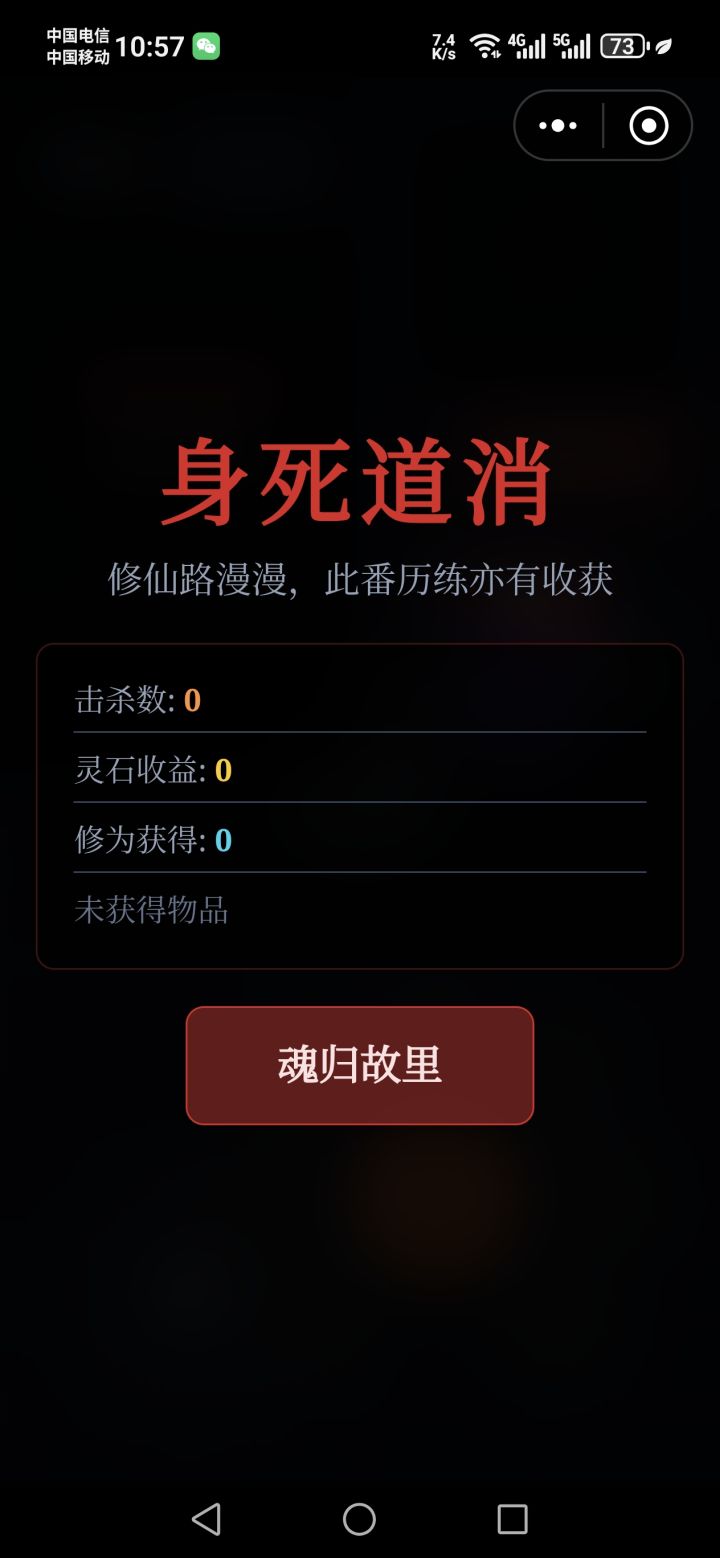This screenshot has width=720, height=1558.
Task: Click the WiFi signal icon
Action: 487,44
